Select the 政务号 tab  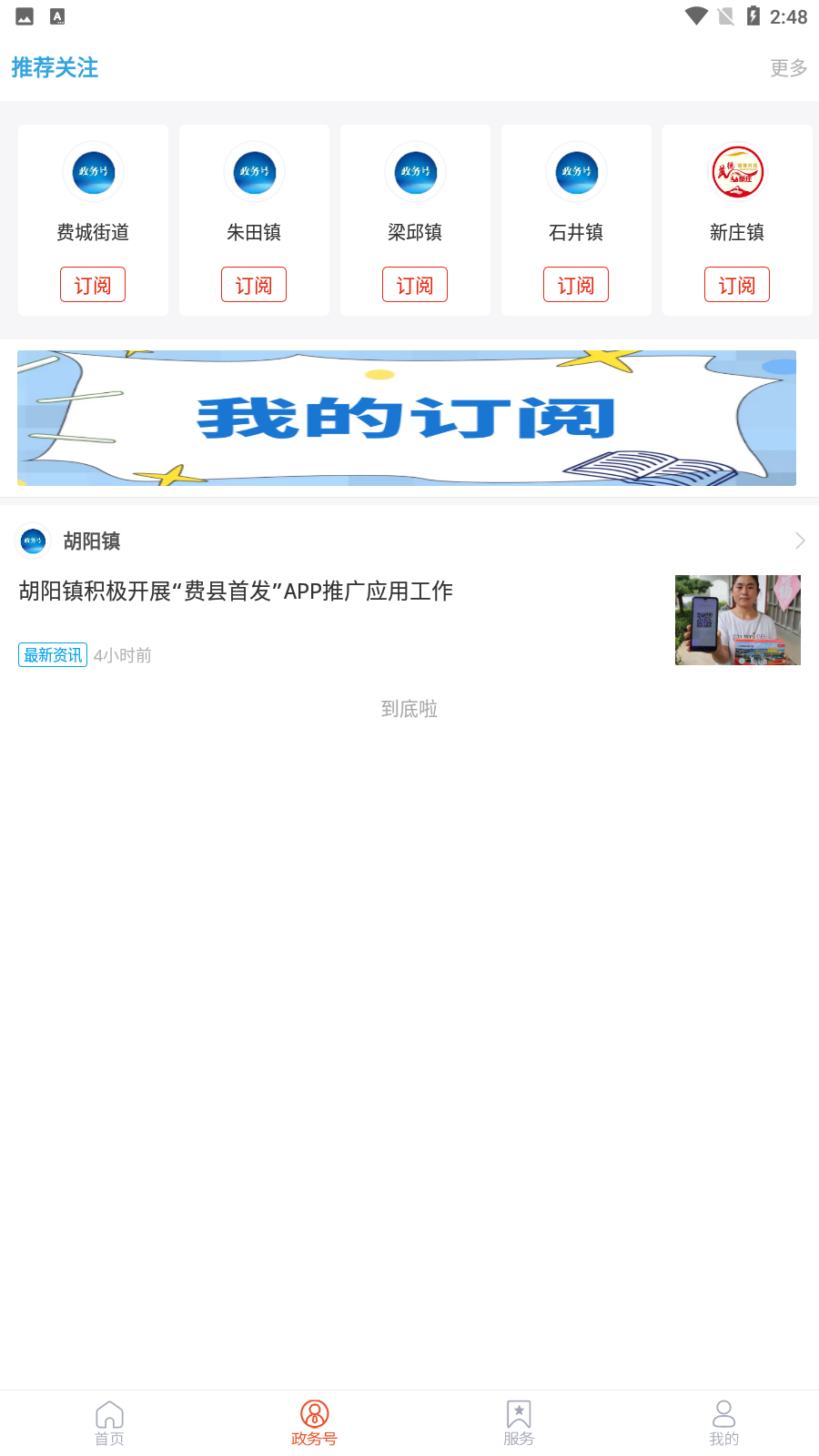[314, 1423]
